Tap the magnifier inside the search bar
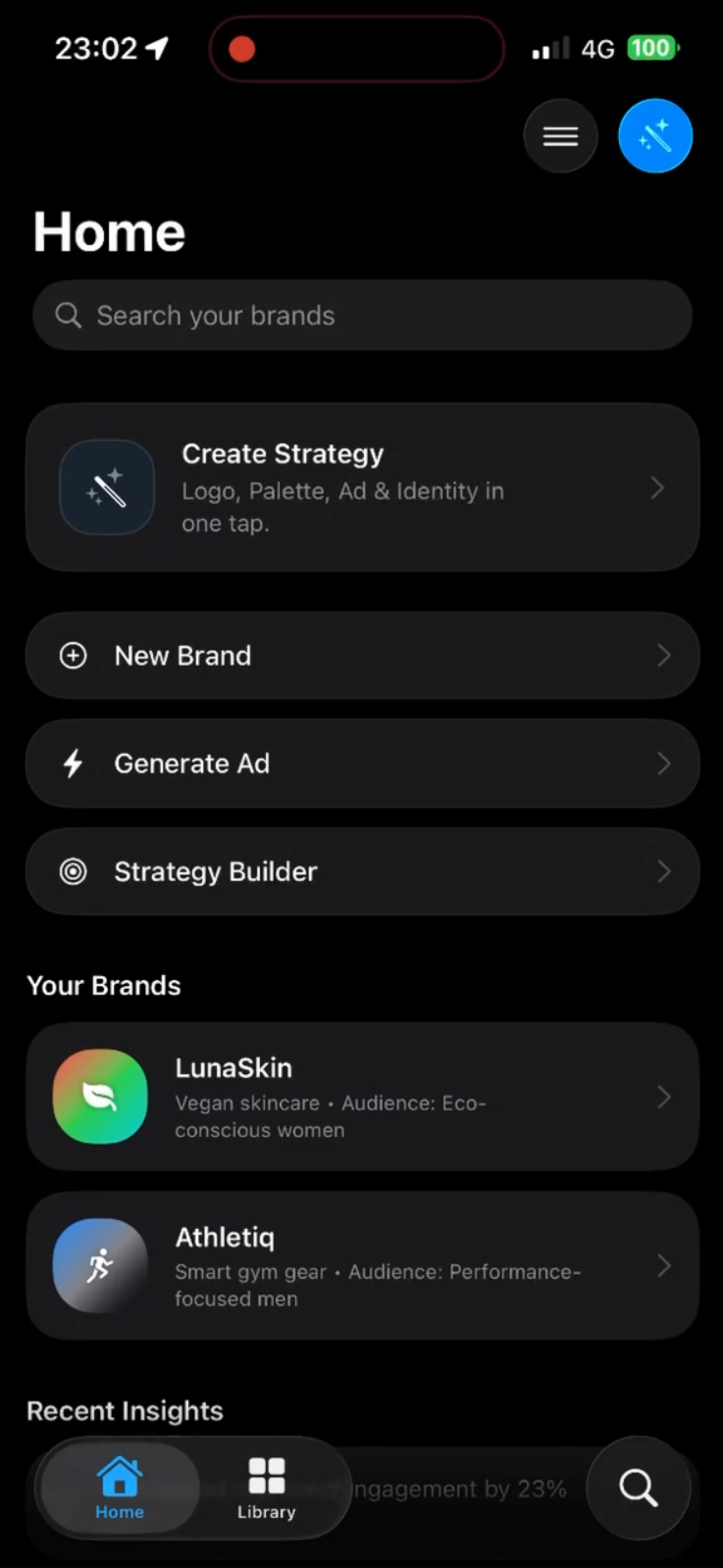Screen dimensions: 723x1568 [69, 315]
